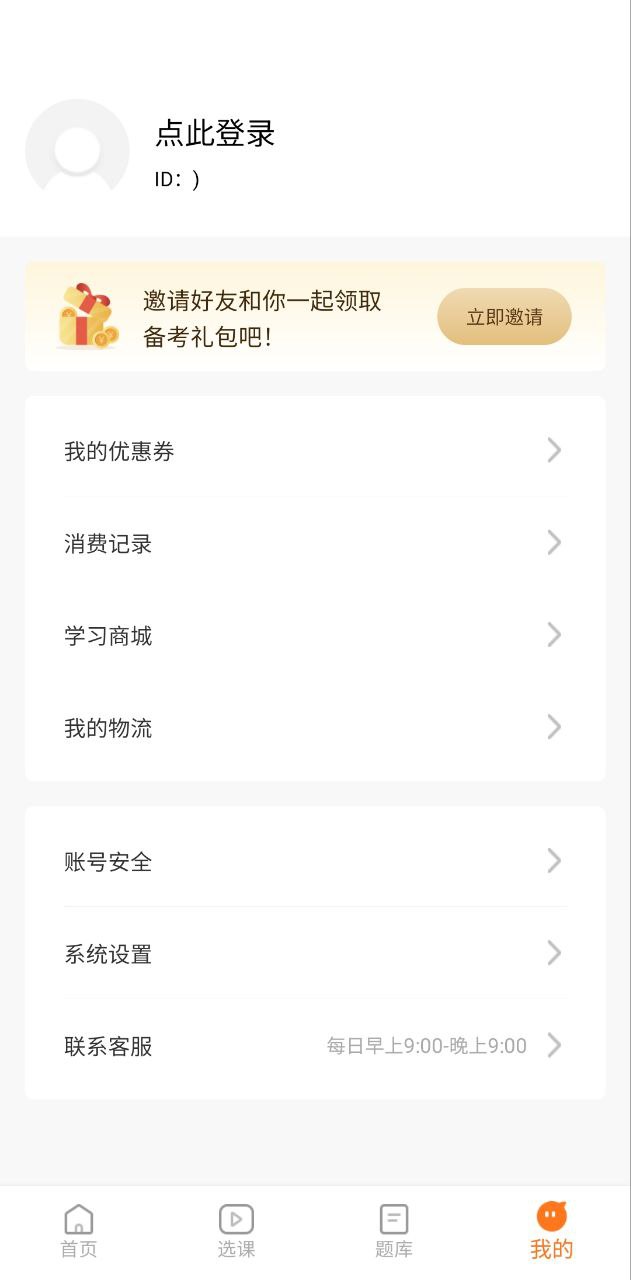
Task: View 消费记录 purchase history
Action: point(314,544)
